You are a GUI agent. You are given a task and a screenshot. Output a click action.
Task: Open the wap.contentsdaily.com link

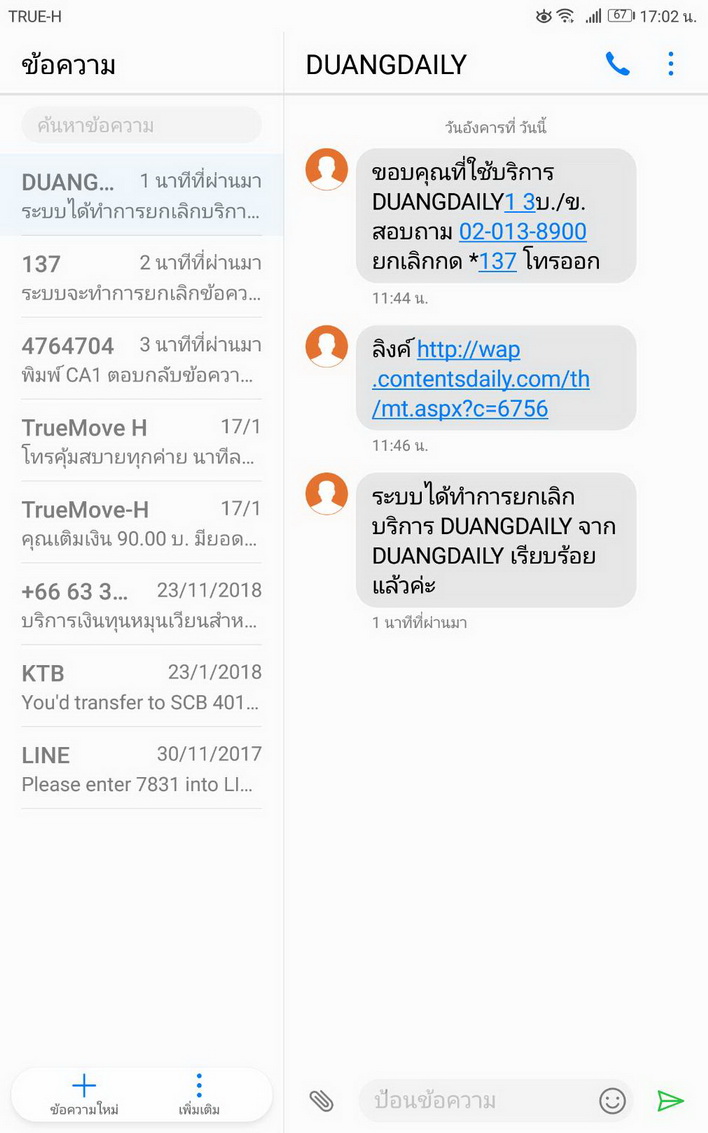[x=481, y=379]
